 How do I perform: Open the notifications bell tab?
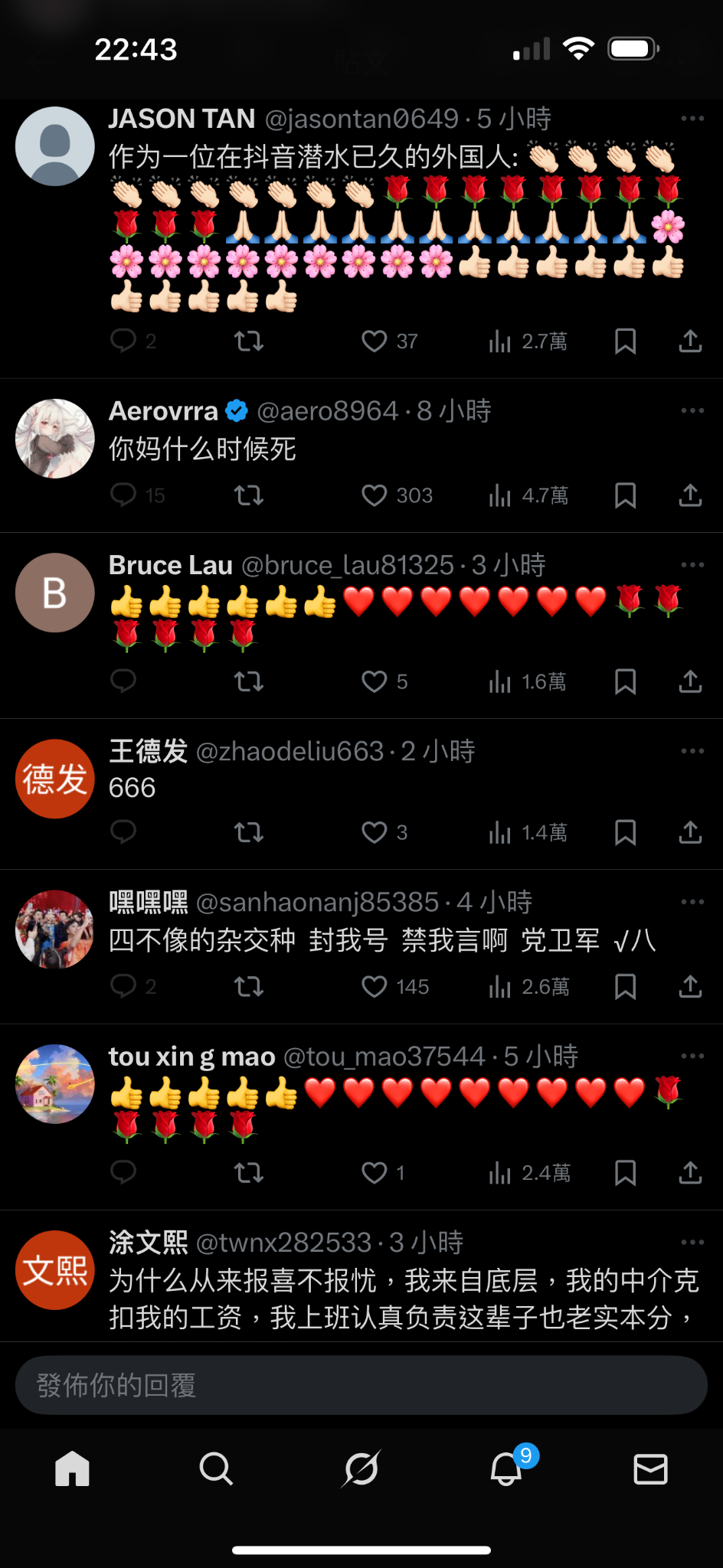coord(506,1469)
